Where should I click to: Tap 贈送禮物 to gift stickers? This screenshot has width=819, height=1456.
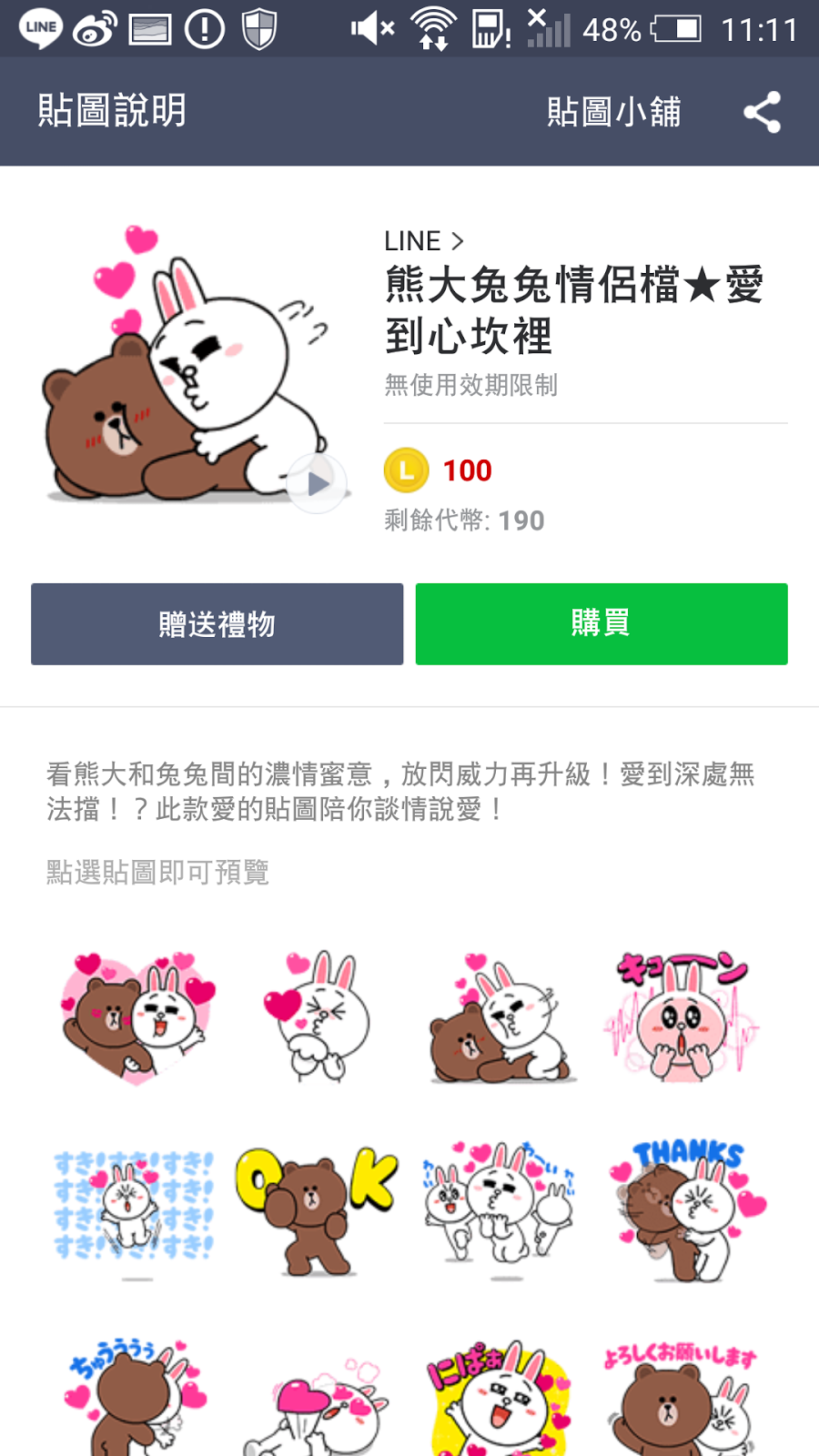(x=217, y=624)
